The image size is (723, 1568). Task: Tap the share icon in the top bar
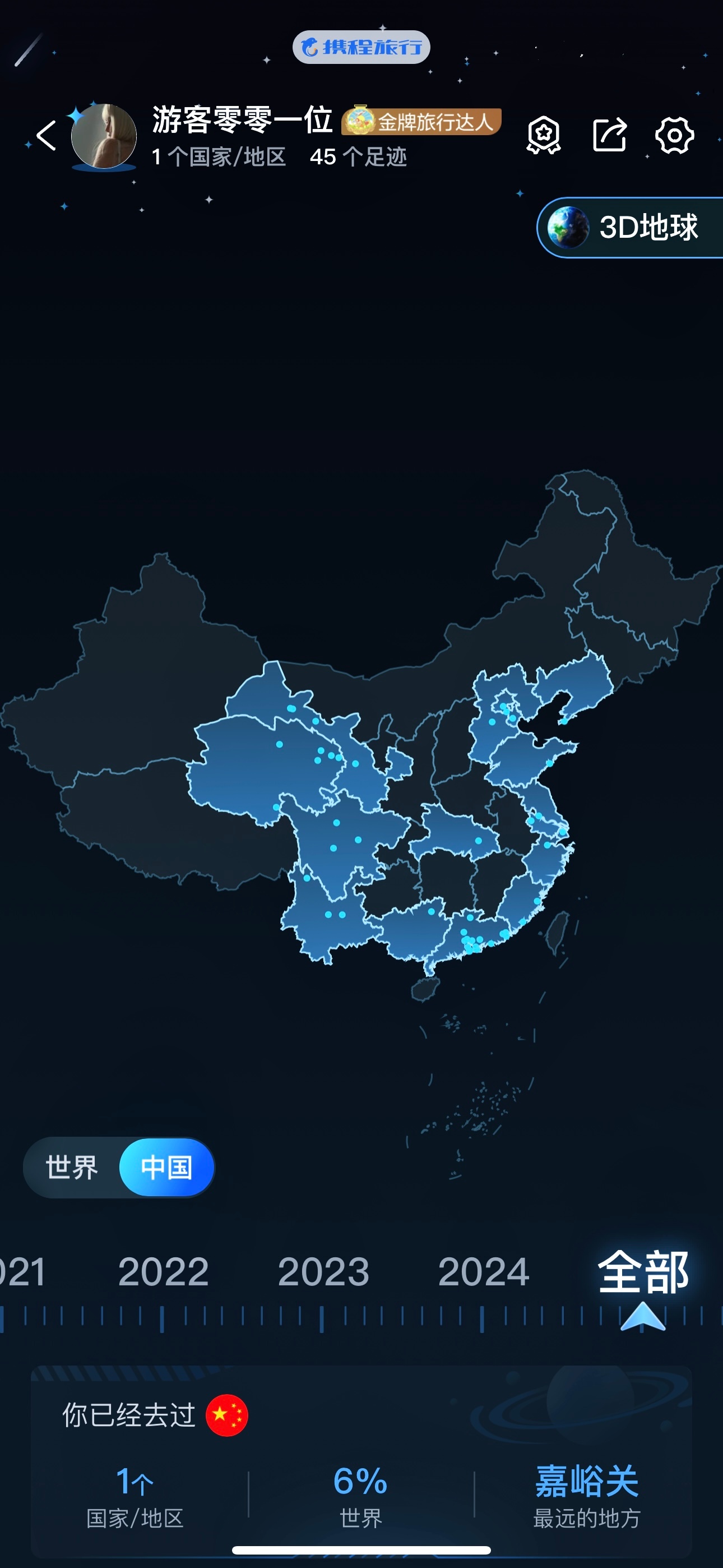point(611,136)
